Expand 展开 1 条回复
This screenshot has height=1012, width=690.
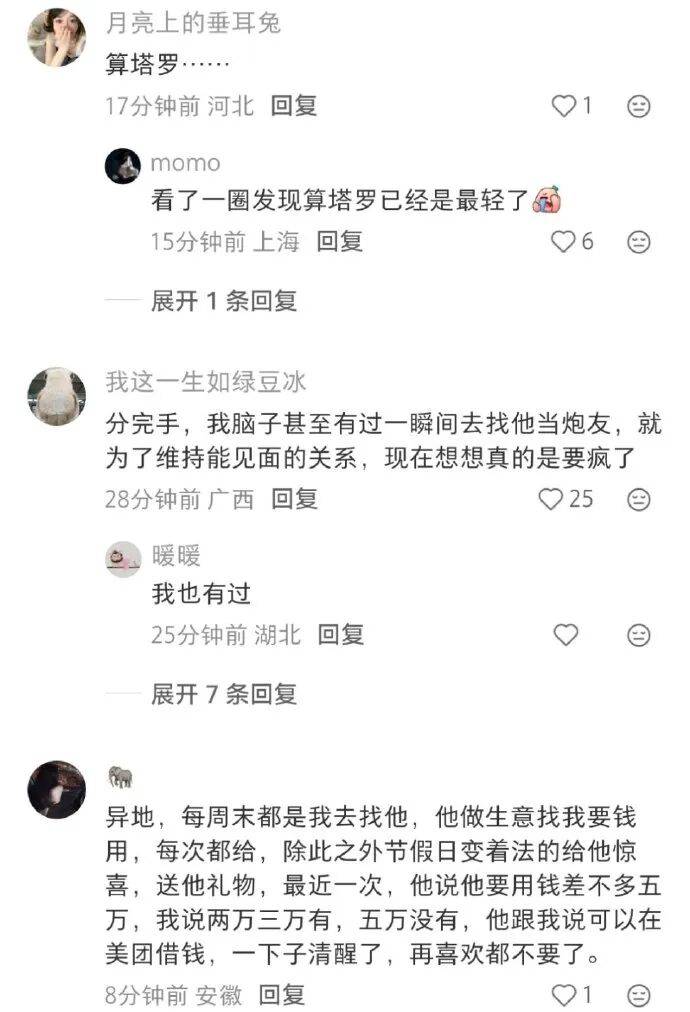click(x=223, y=301)
